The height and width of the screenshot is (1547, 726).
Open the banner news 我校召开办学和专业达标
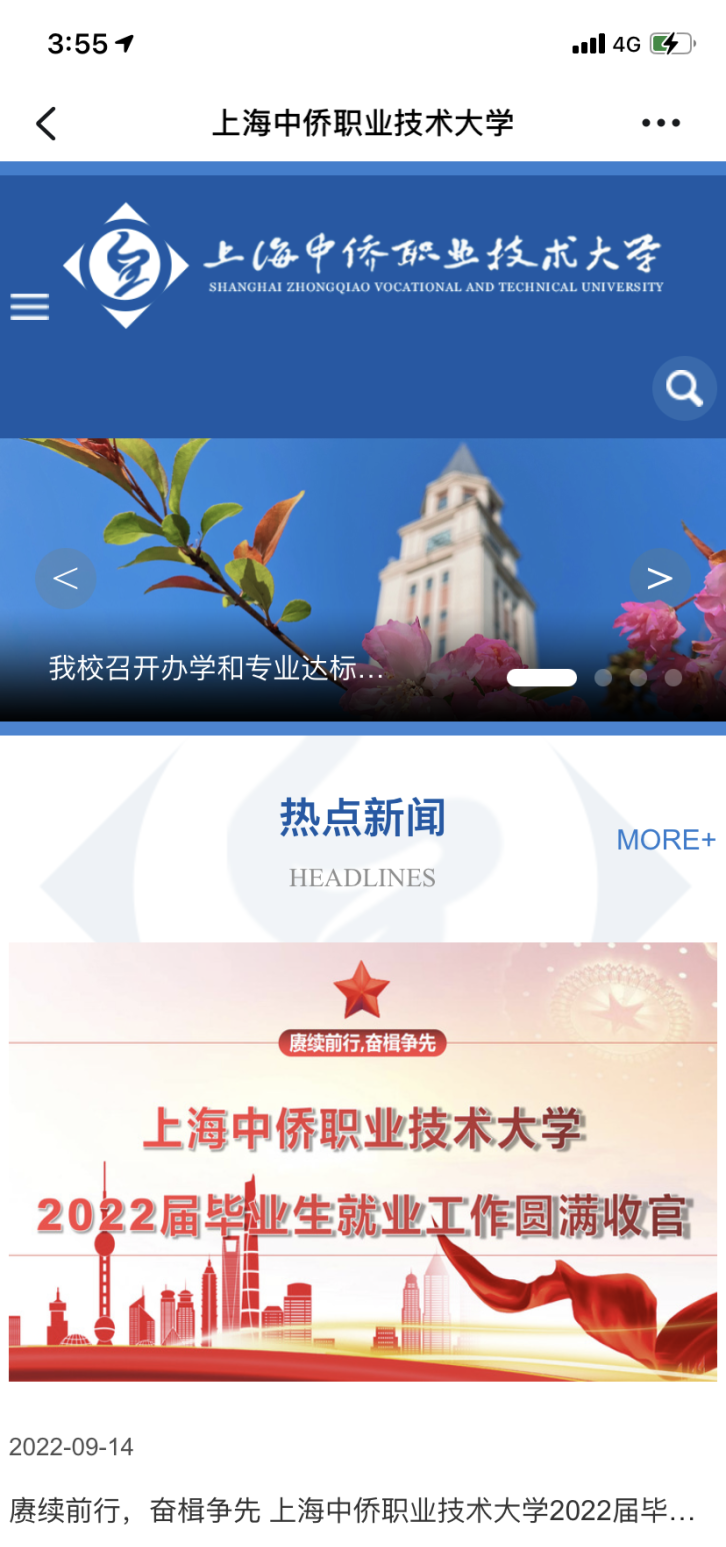point(216,668)
